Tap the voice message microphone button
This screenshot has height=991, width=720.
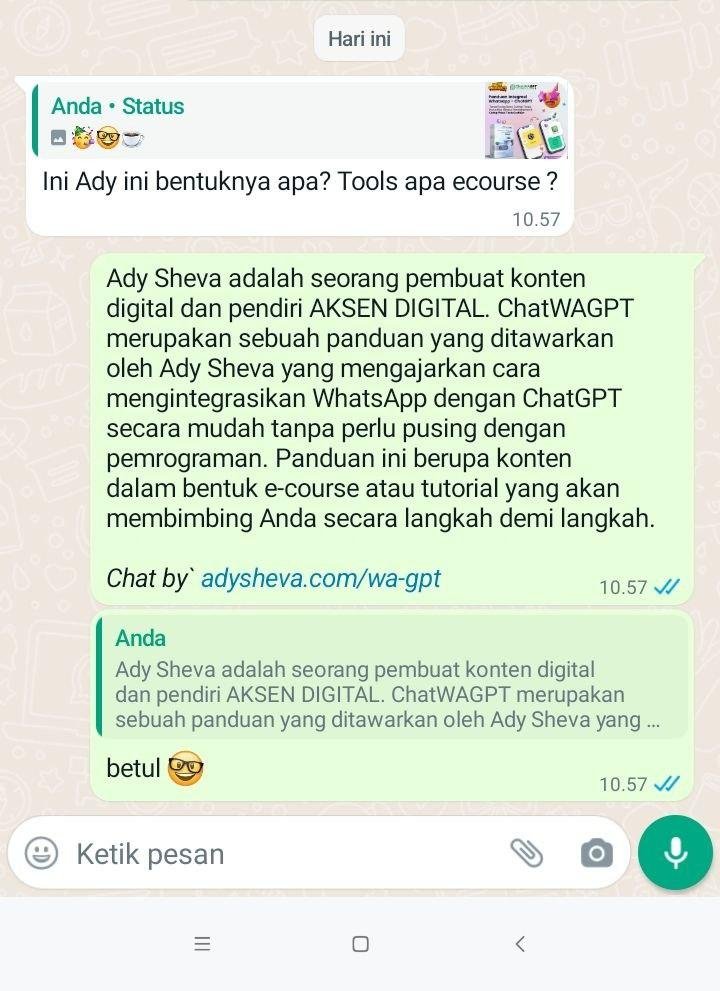click(x=675, y=853)
